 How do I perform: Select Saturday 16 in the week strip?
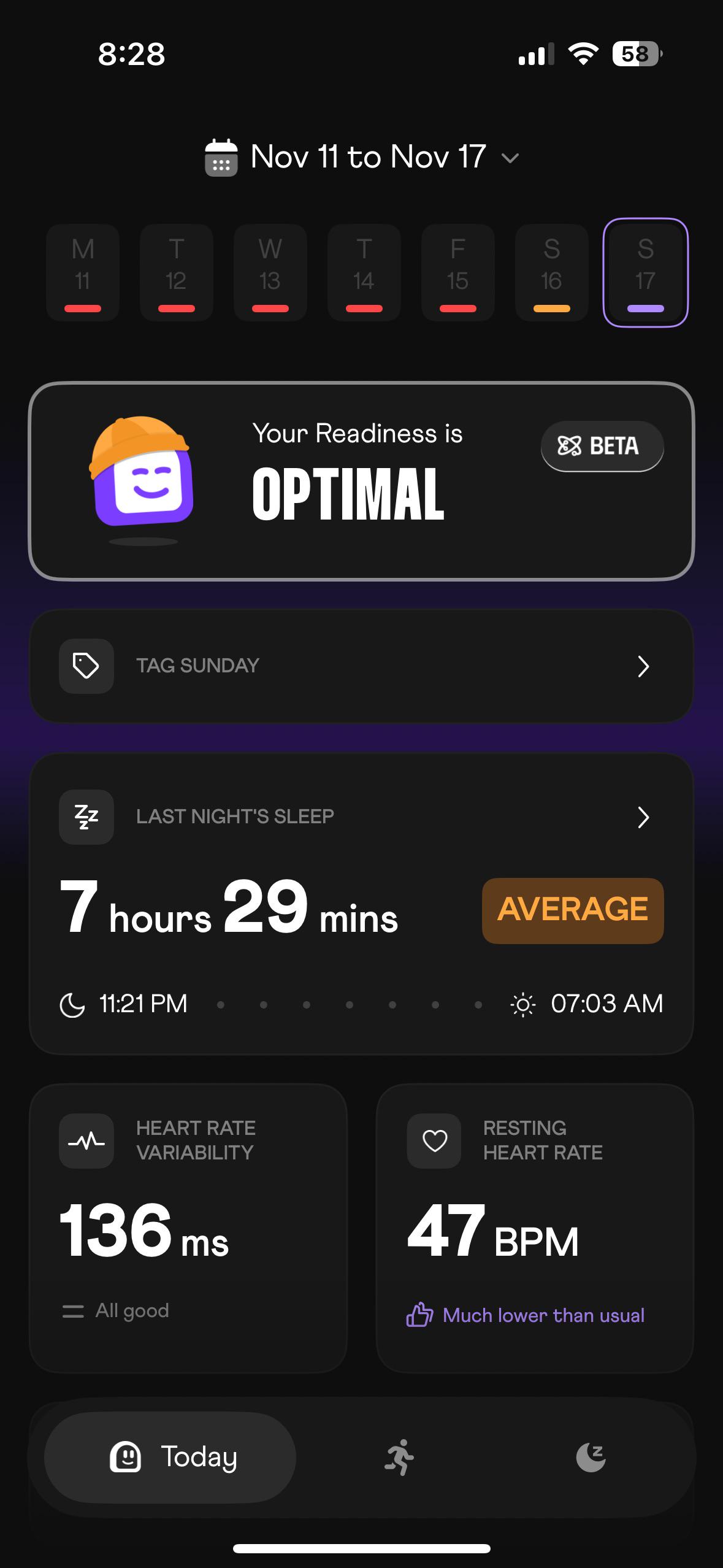pos(552,272)
